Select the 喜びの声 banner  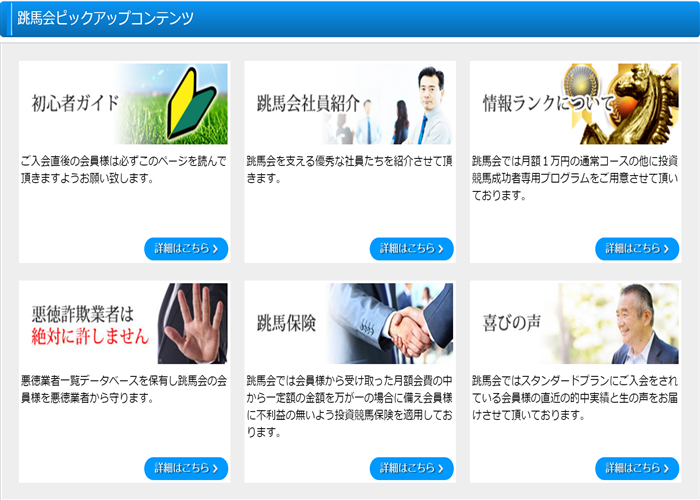[575, 323]
